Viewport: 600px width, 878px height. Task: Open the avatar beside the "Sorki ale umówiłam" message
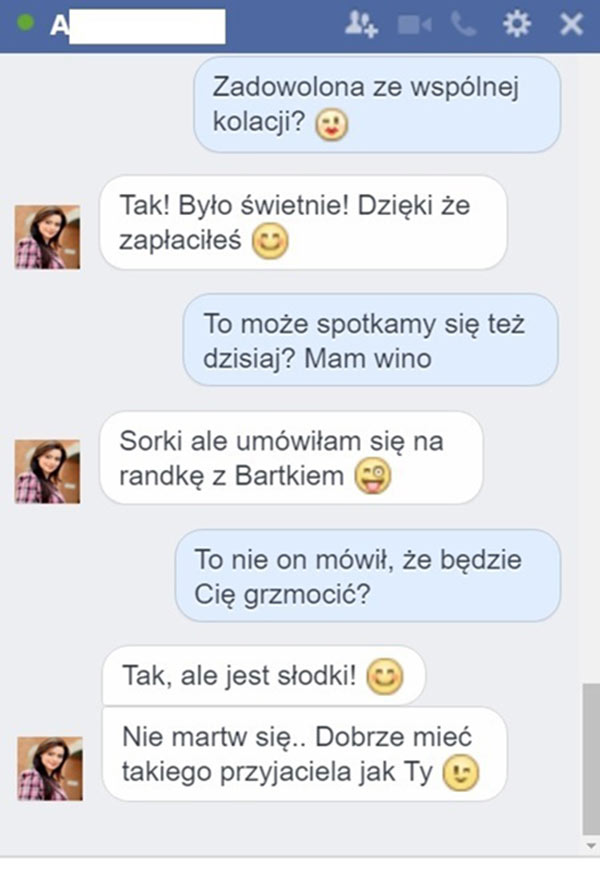[x=47, y=471]
